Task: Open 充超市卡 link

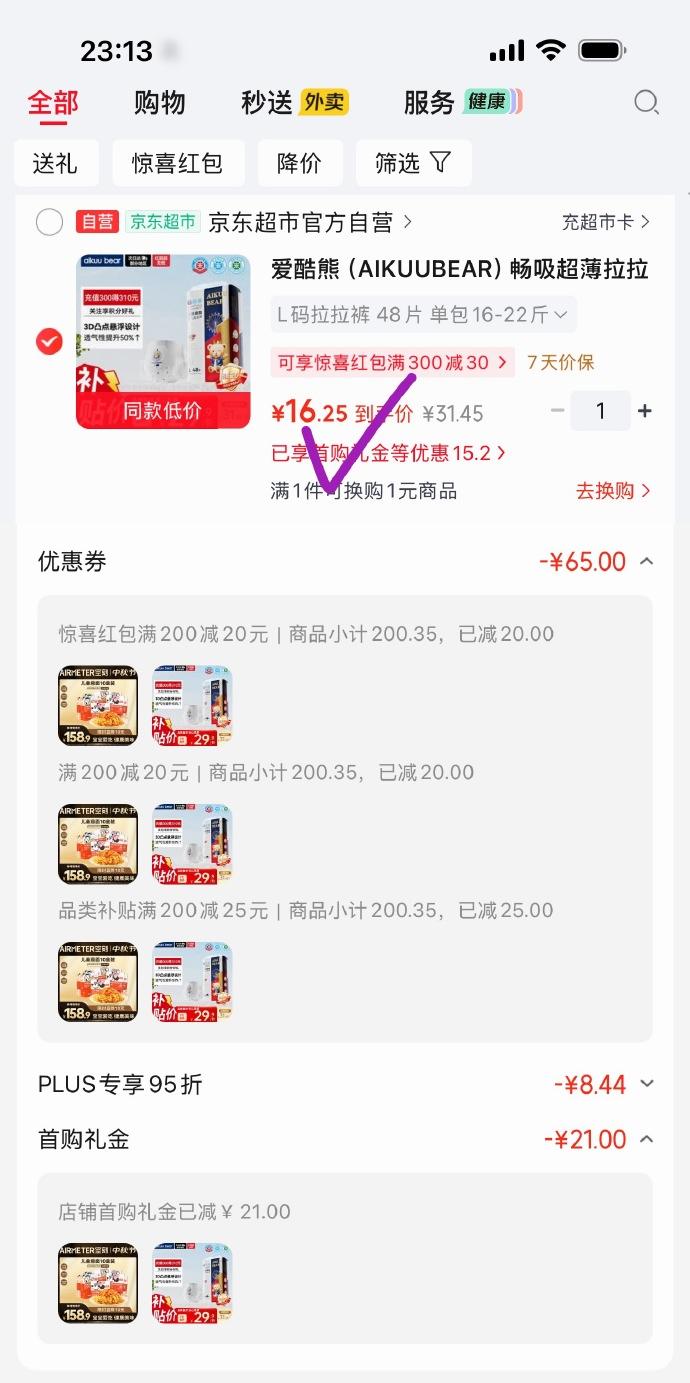Action: (x=606, y=221)
